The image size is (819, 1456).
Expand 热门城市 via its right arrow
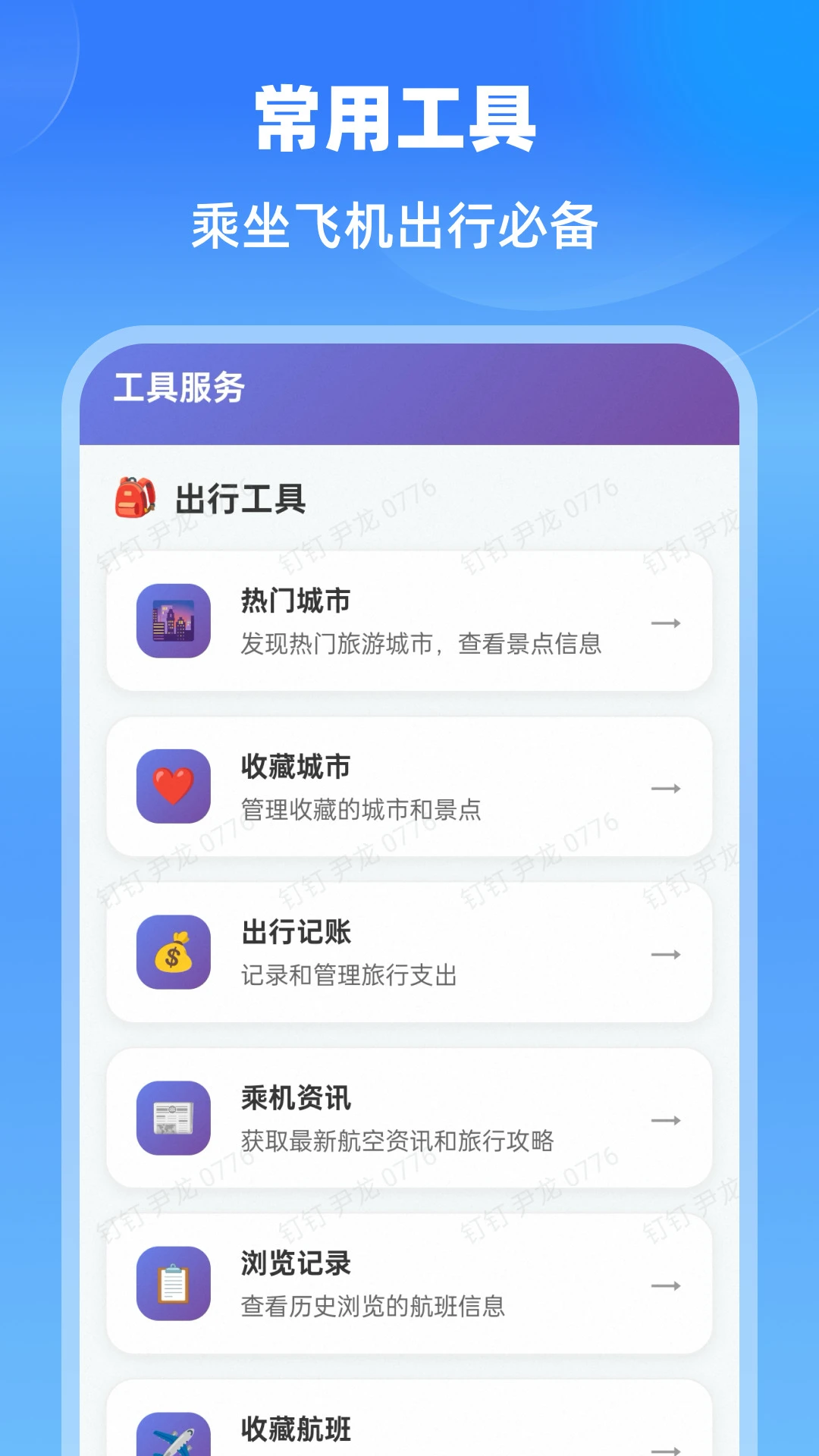point(666,622)
